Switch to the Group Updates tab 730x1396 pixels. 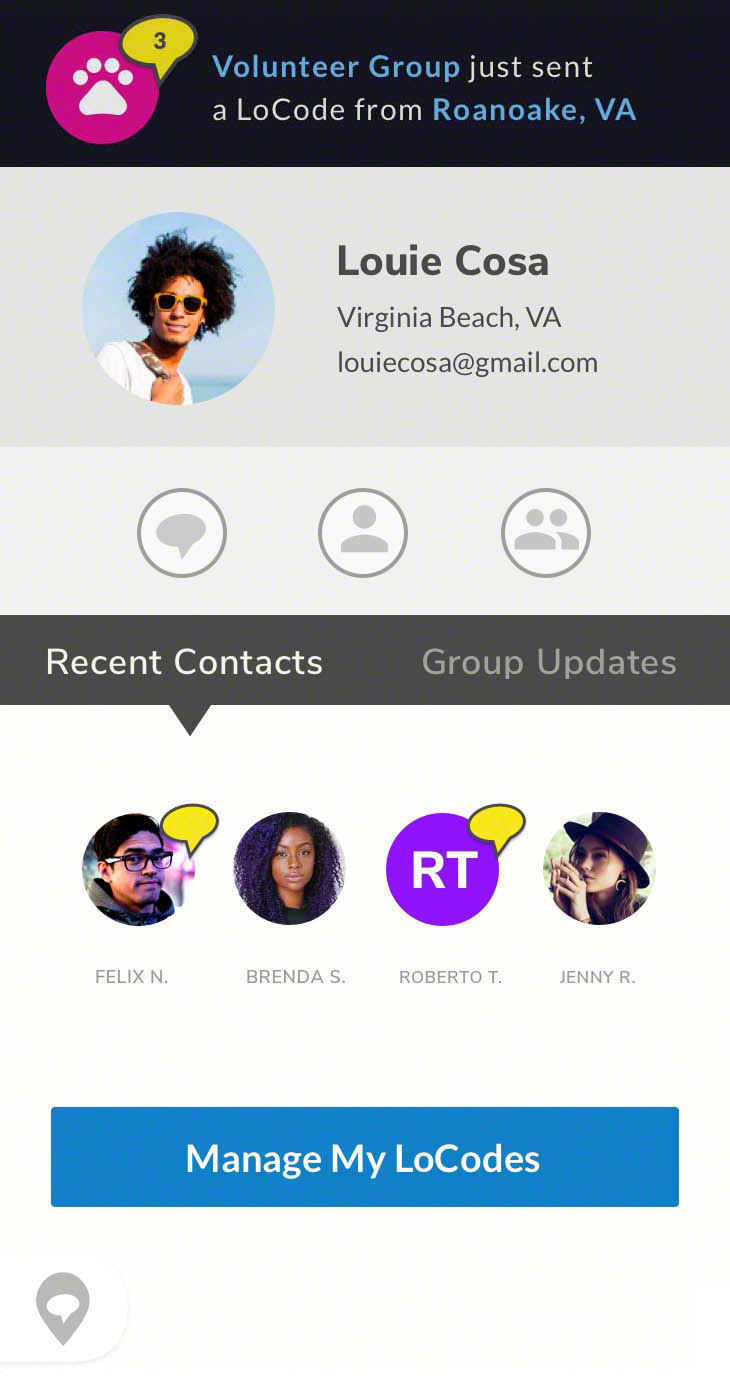549,662
